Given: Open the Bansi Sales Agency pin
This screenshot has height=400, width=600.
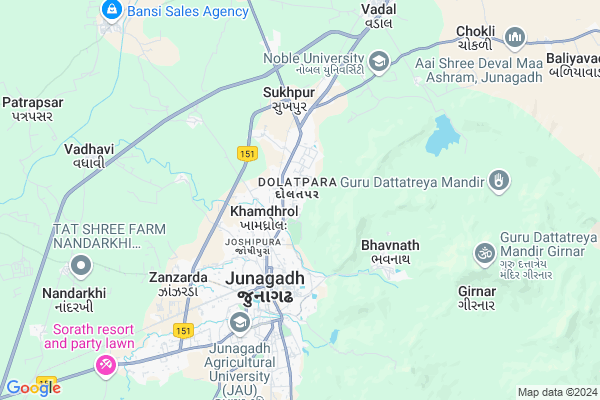Looking at the screenshot, I should [112, 12].
